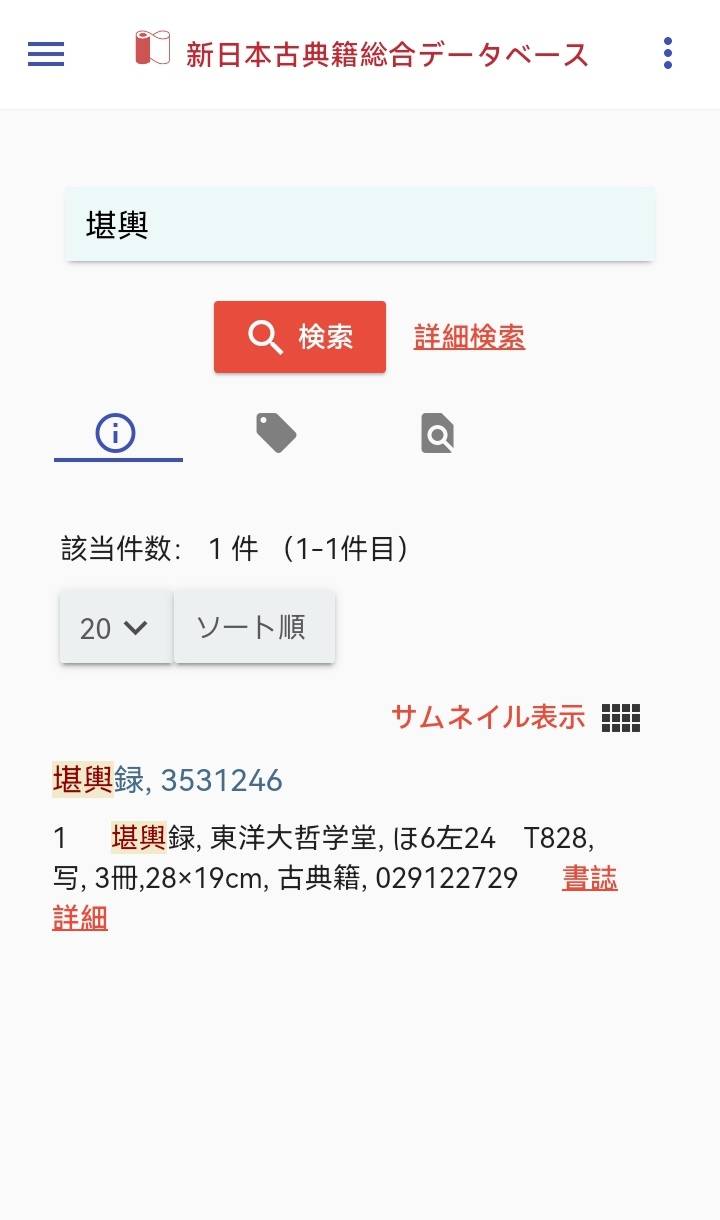Click the magnifying glass inside the search button
Viewport: 720px width, 1220px height.
coord(264,337)
